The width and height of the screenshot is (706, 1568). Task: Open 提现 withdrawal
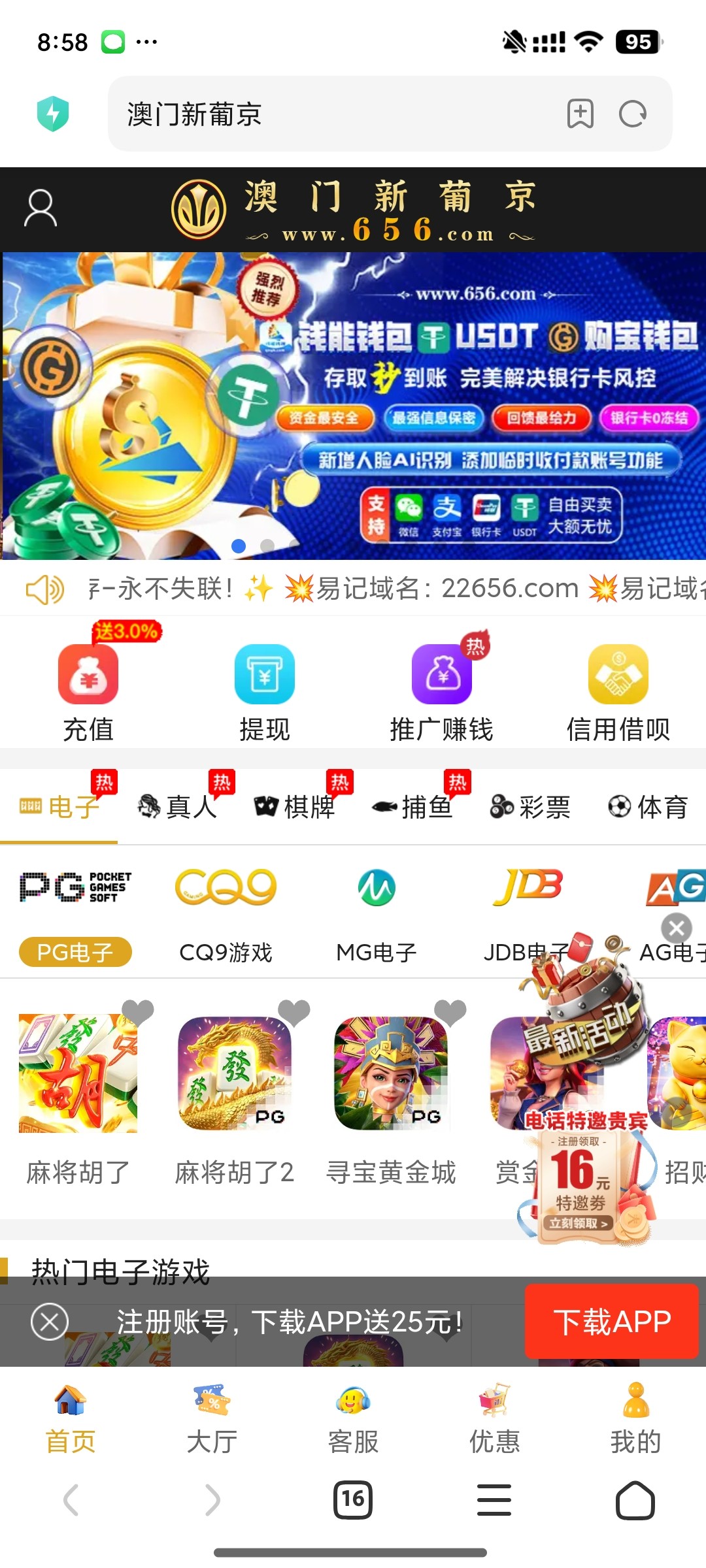[x=265, y=693]
